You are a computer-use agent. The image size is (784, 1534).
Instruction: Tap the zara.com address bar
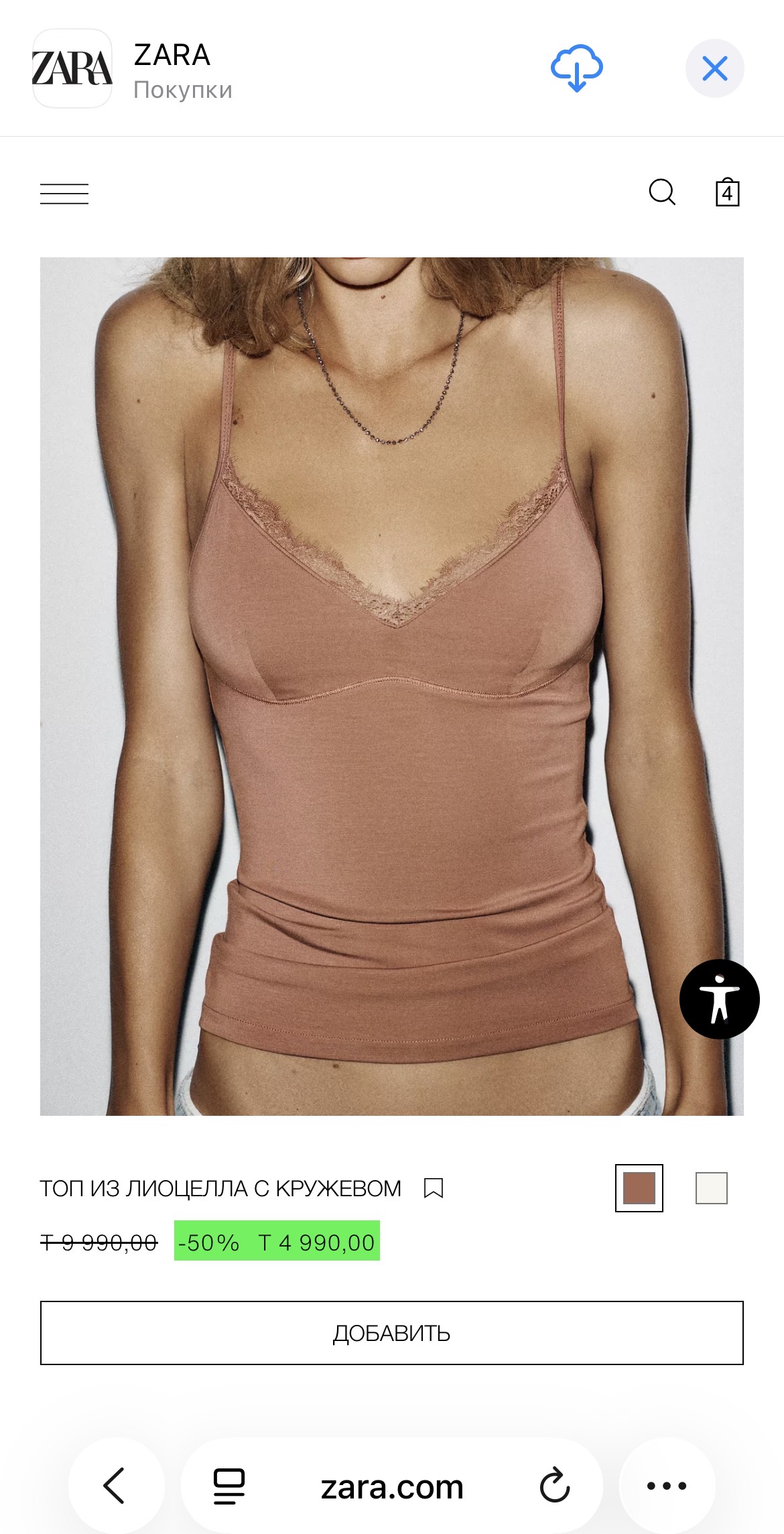(x=392, y=1487)
